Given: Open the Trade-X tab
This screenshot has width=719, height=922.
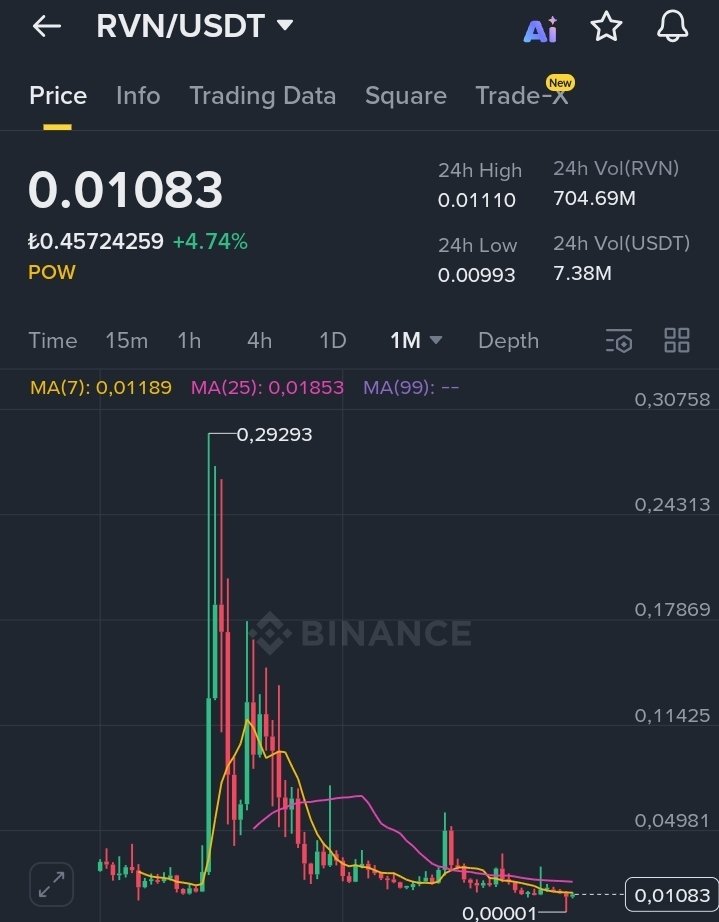Looking at the screenshot, I should tap(522, 96).
